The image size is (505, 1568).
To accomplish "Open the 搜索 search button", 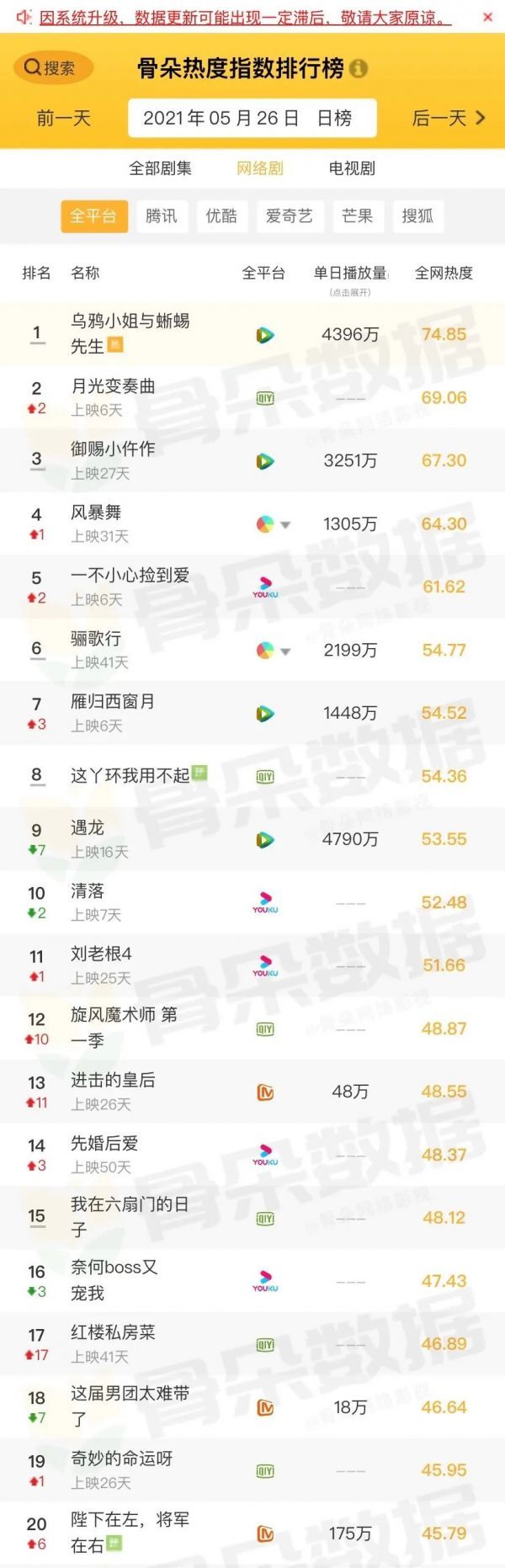I will click(50, 68).
